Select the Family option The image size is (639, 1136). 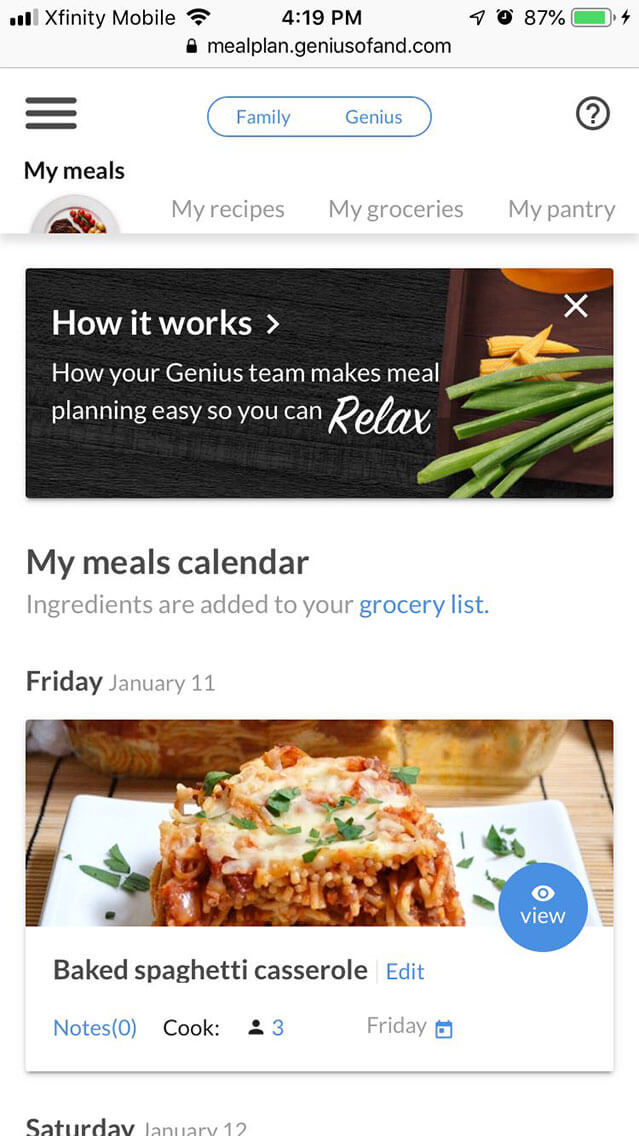tap(263, 117)
